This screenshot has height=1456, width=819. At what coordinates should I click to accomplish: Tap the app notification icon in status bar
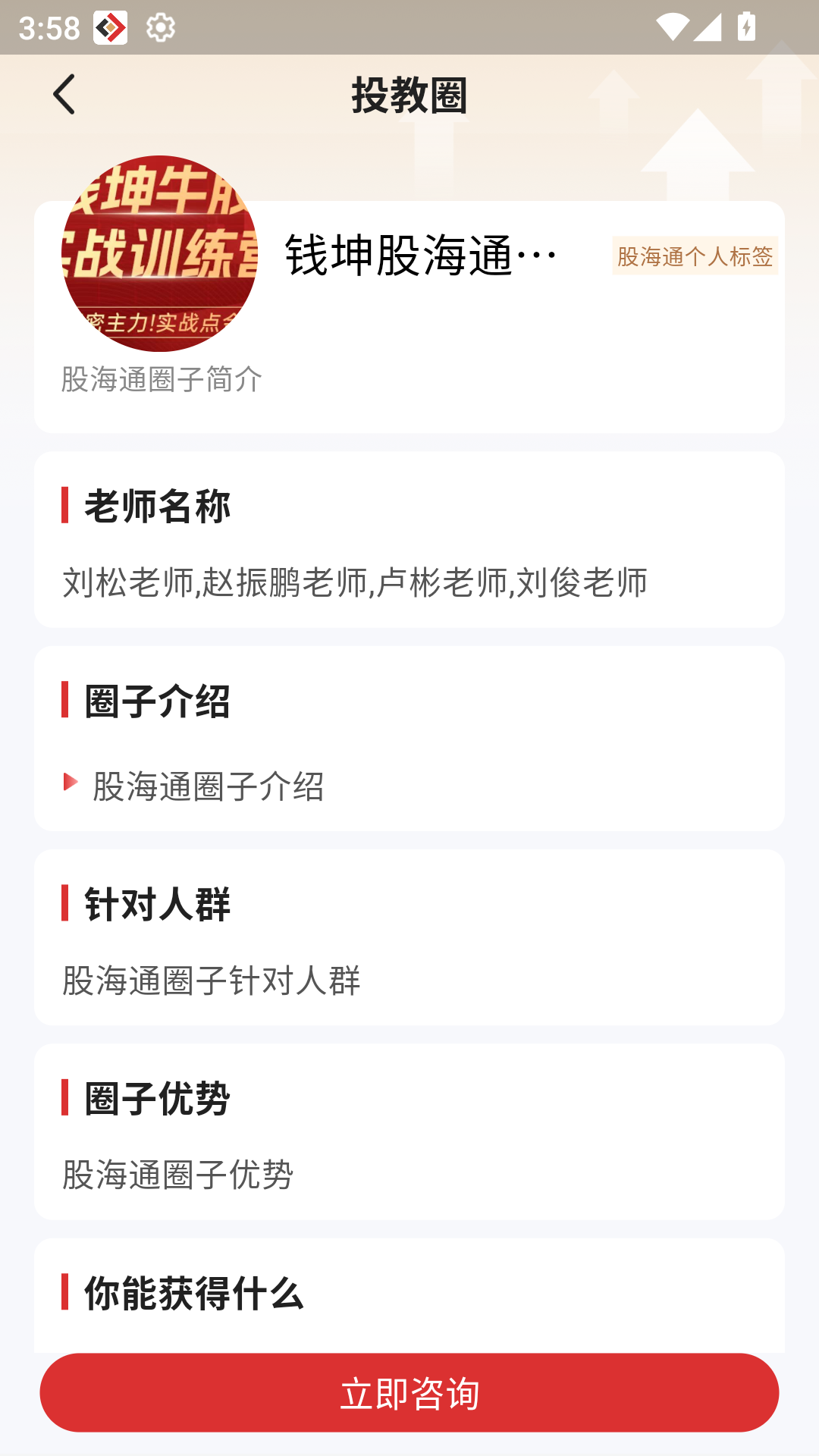click(111, 28)
